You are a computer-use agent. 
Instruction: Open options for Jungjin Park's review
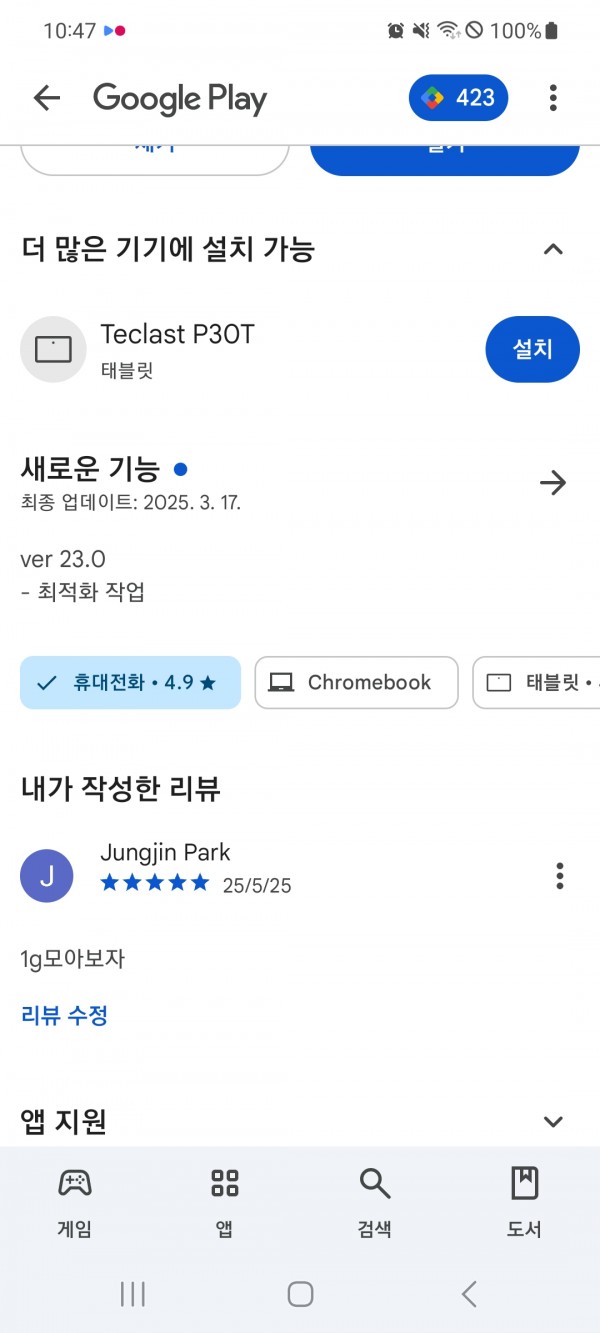(x=559, y=876)
